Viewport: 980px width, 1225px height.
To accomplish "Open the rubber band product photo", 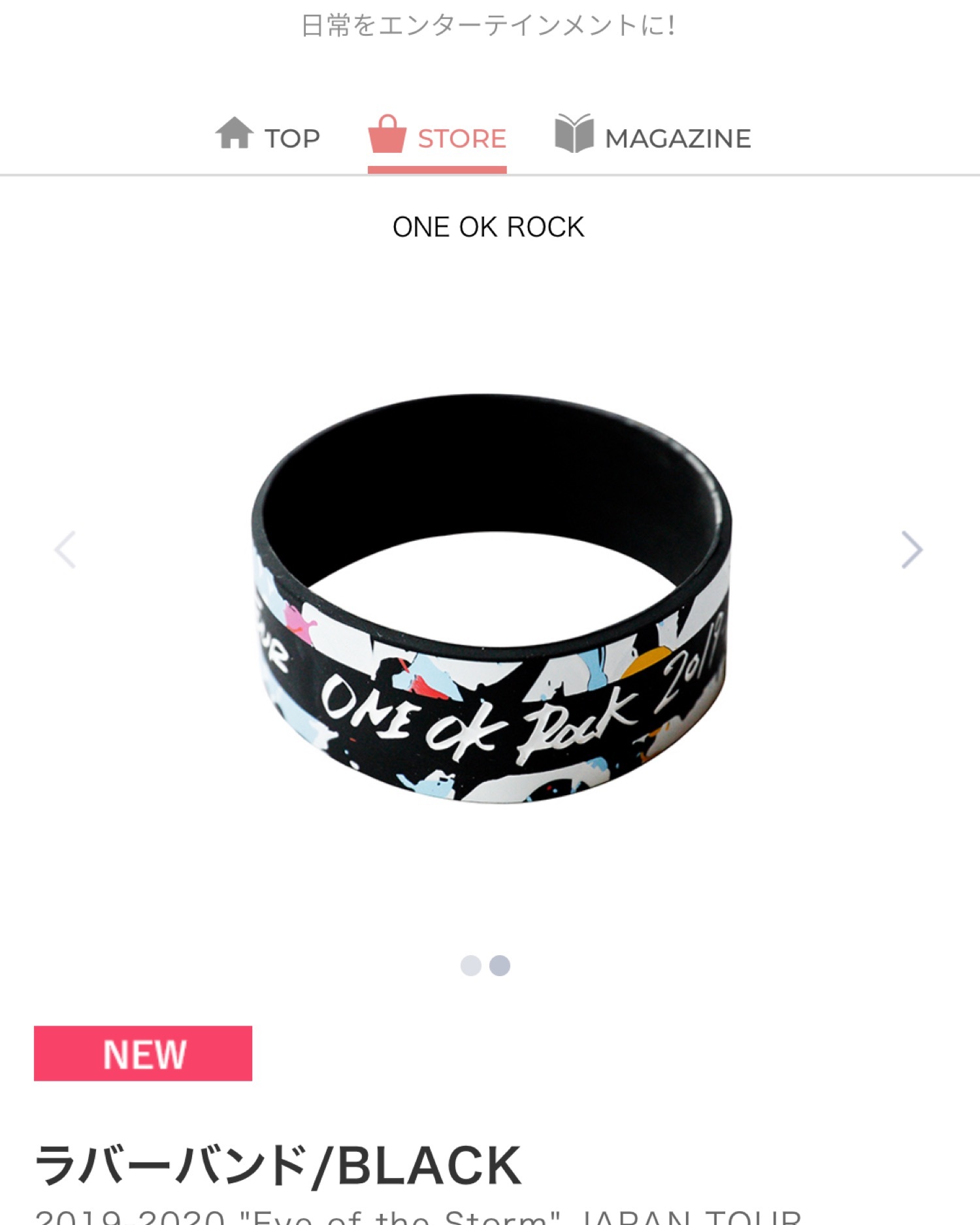I will (490, 598).
